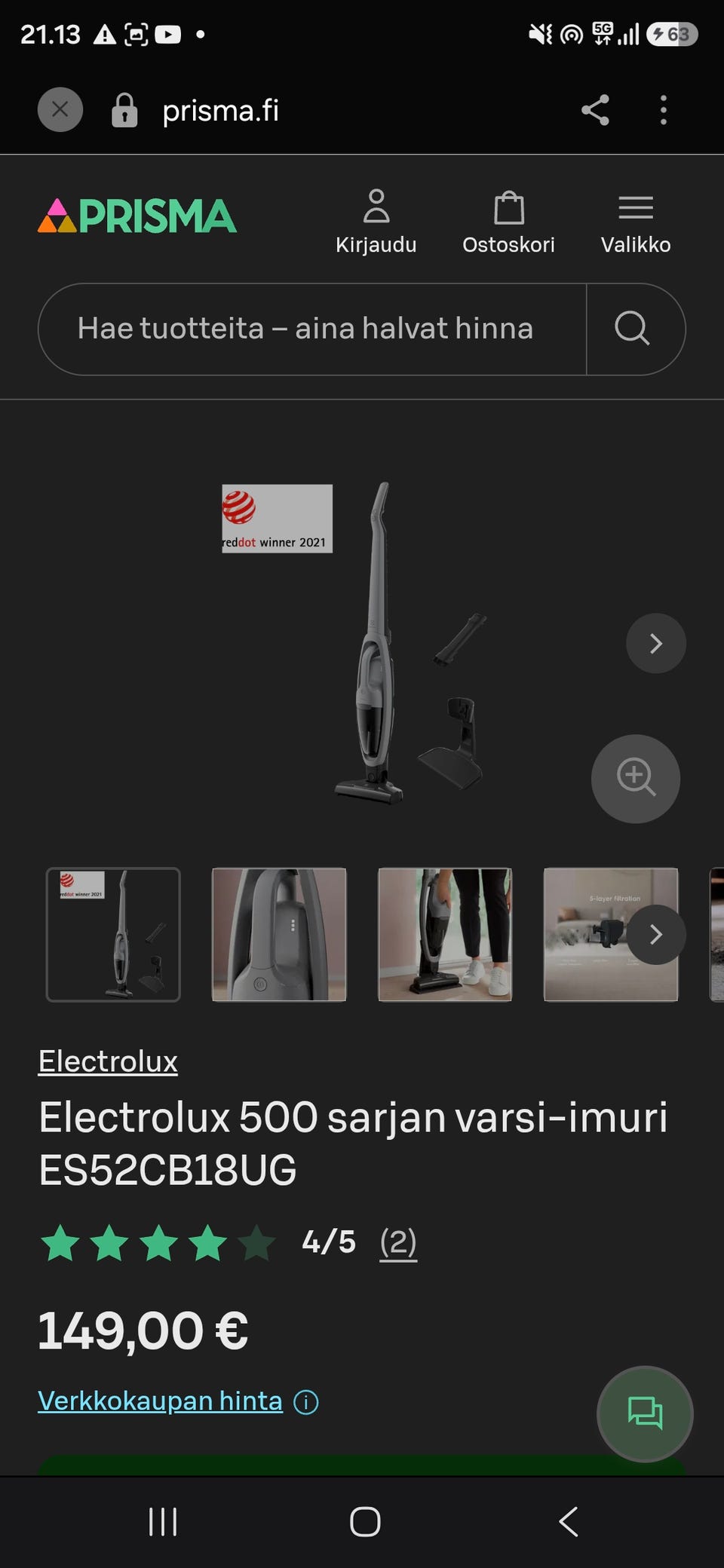Open the Electrolux brand link
This screenshot has height=1568, width=724.
coord(108,1061)
